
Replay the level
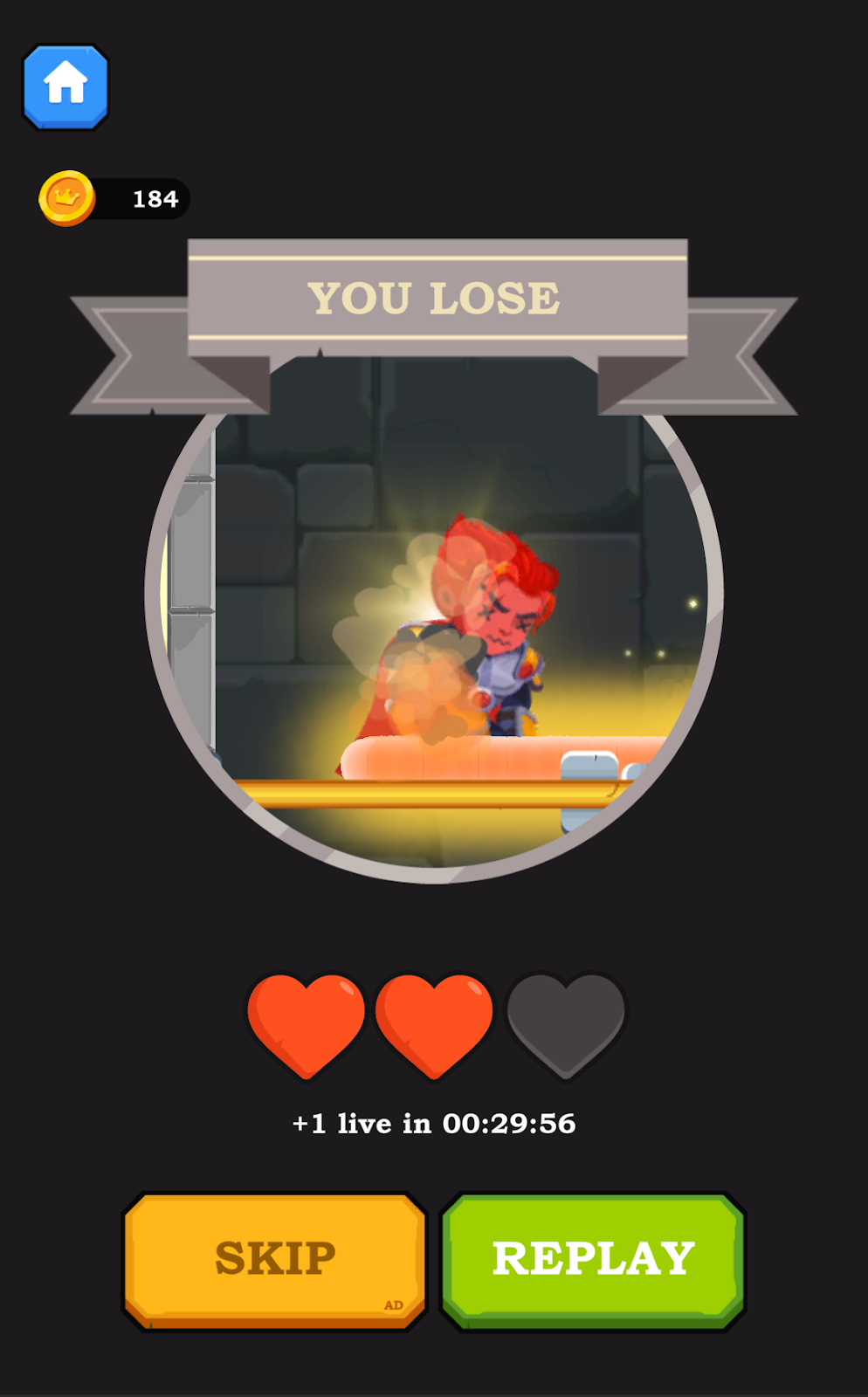[x=593, y=1260]
